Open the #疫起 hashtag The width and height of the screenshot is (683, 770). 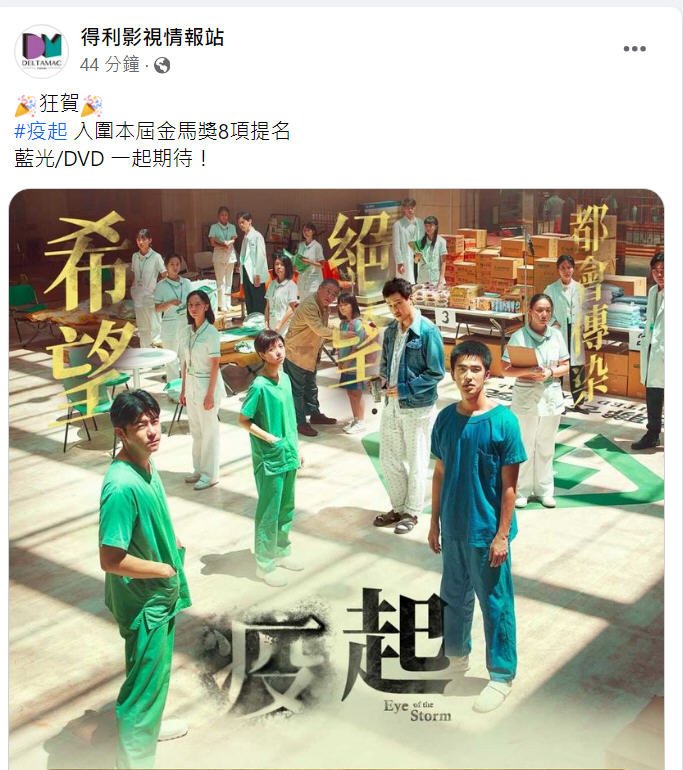click(x=41, y=131)
